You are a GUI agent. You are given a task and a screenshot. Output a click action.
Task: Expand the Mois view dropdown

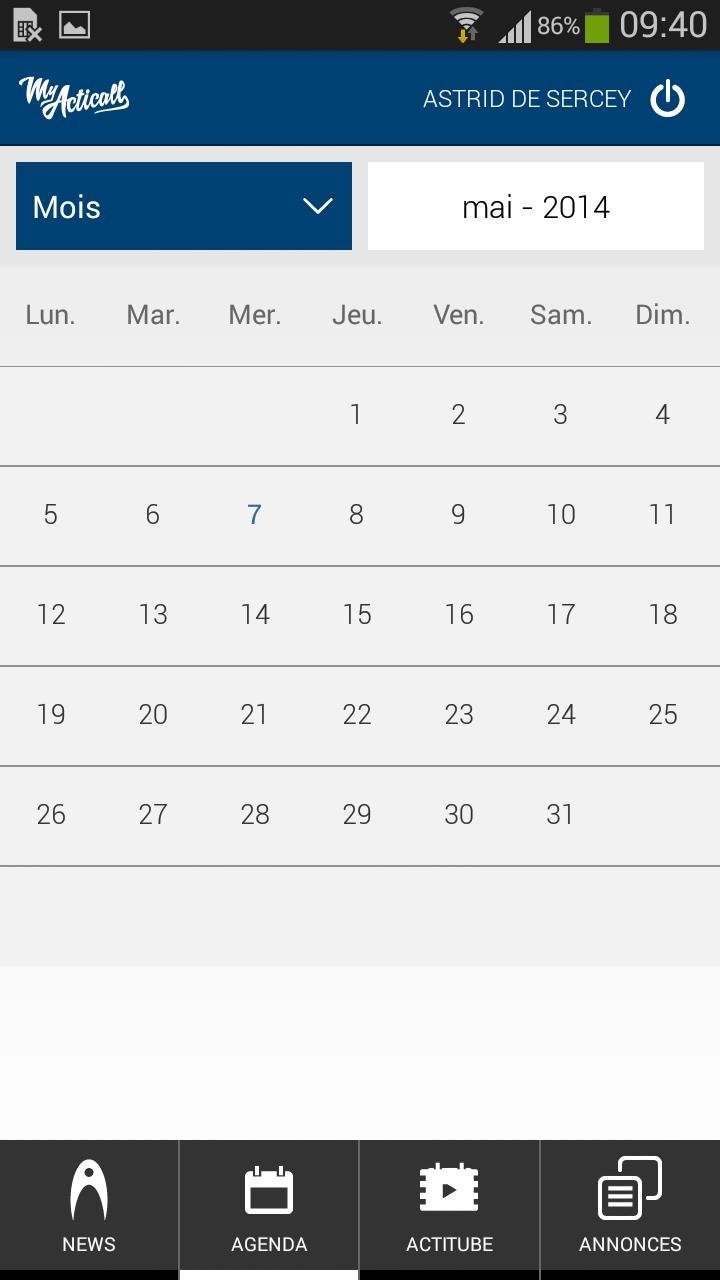(184, 206)
